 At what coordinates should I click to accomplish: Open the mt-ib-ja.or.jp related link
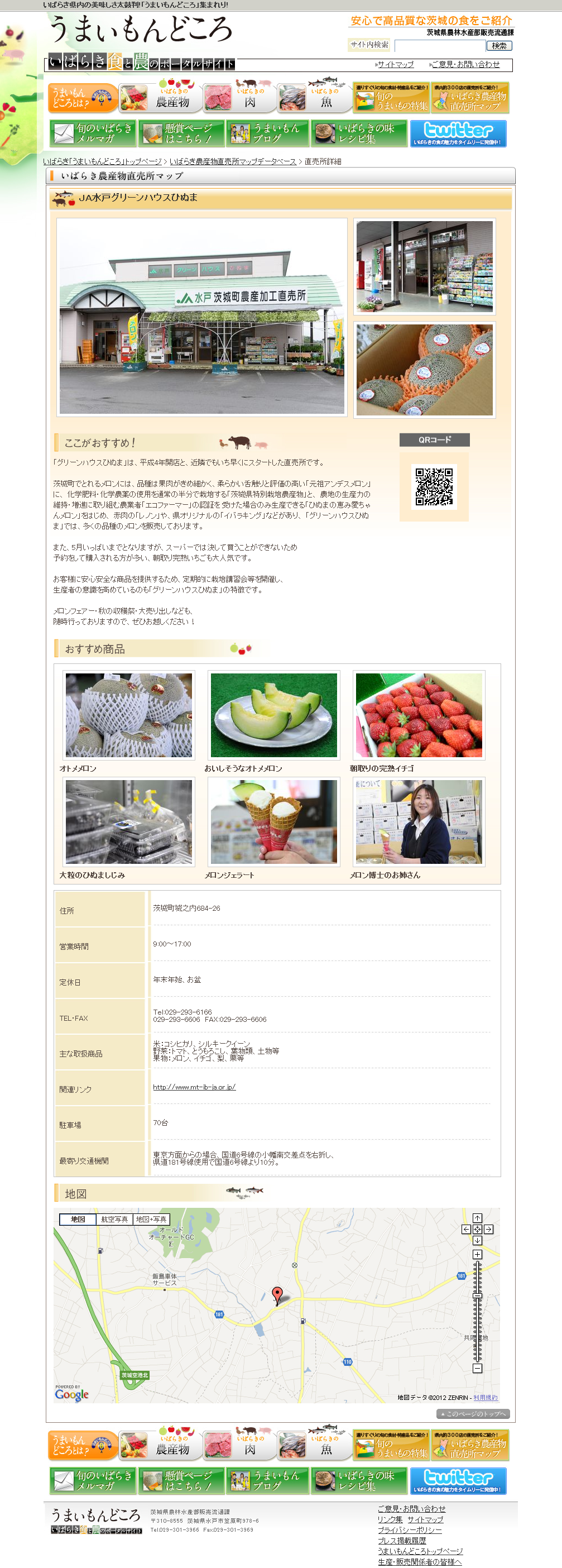pos(194,1087)
